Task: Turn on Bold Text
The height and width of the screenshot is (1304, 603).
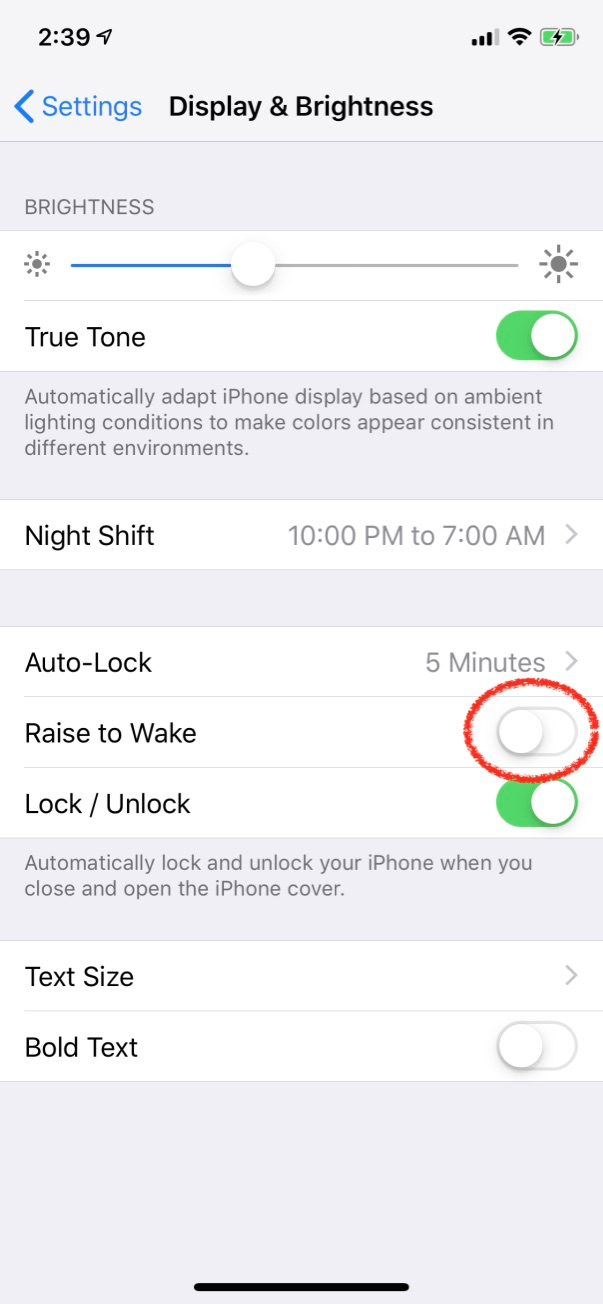Action: (536, 1047)
